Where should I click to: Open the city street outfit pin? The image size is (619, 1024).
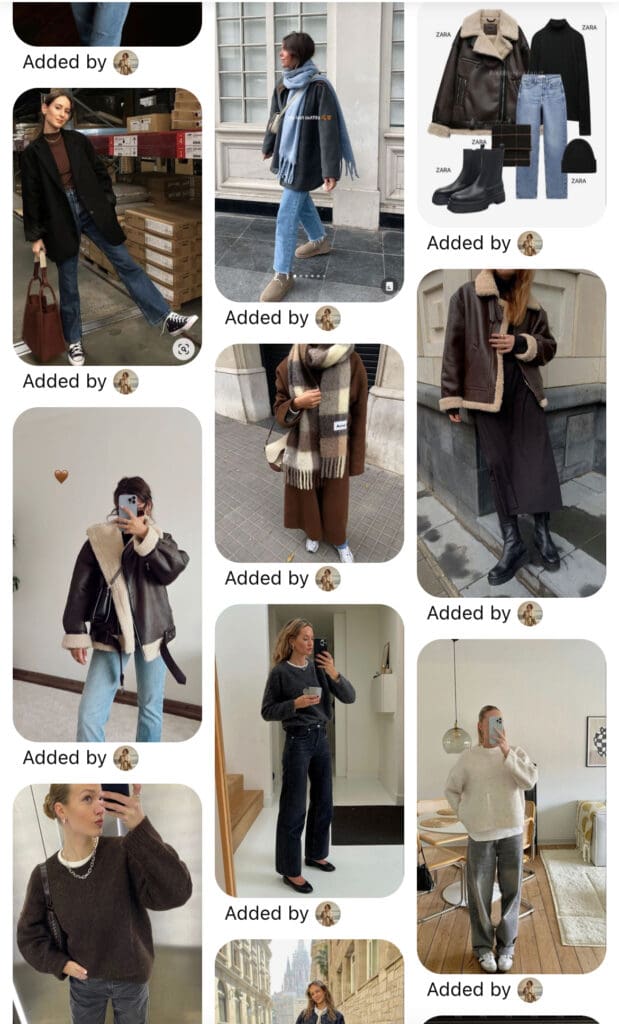309,983
